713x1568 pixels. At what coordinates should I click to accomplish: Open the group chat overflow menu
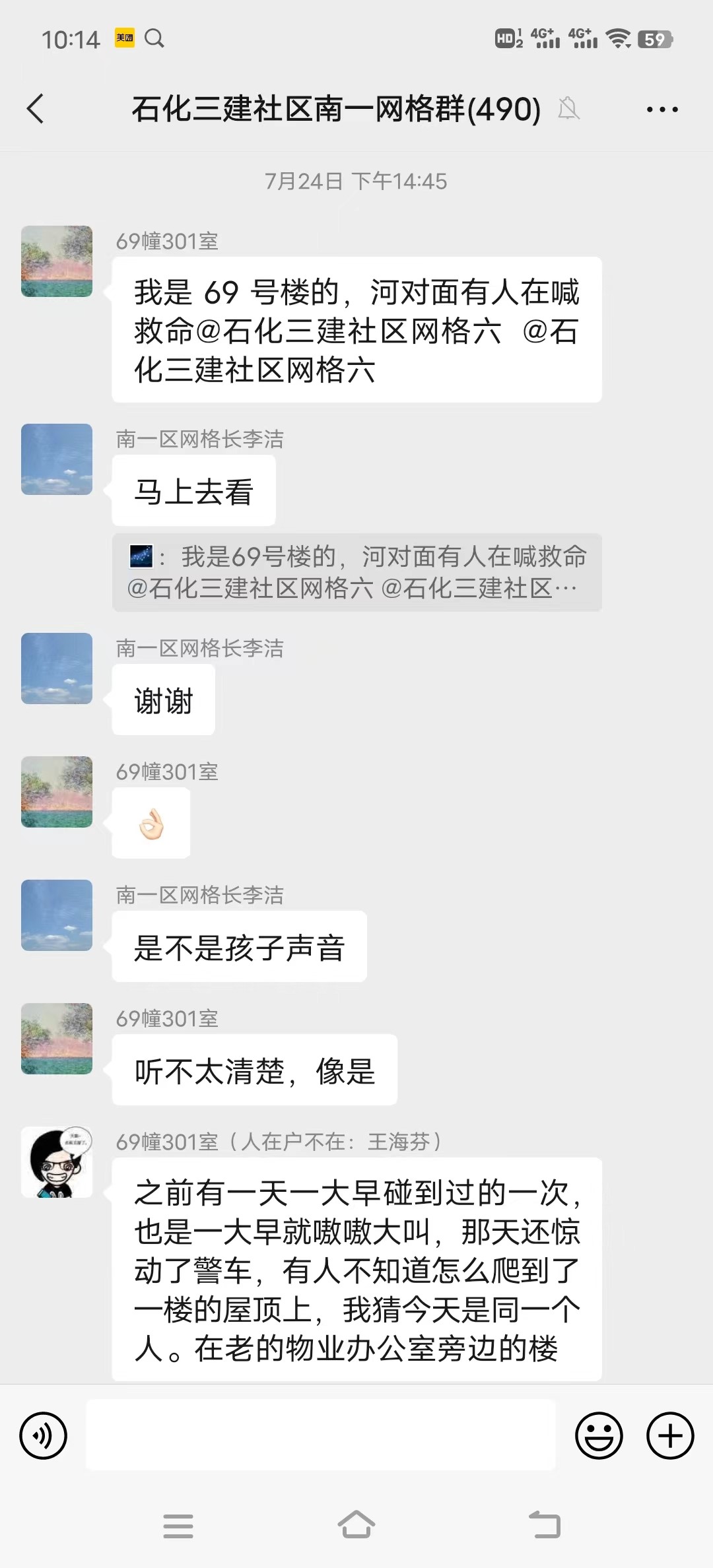(662, 110)
